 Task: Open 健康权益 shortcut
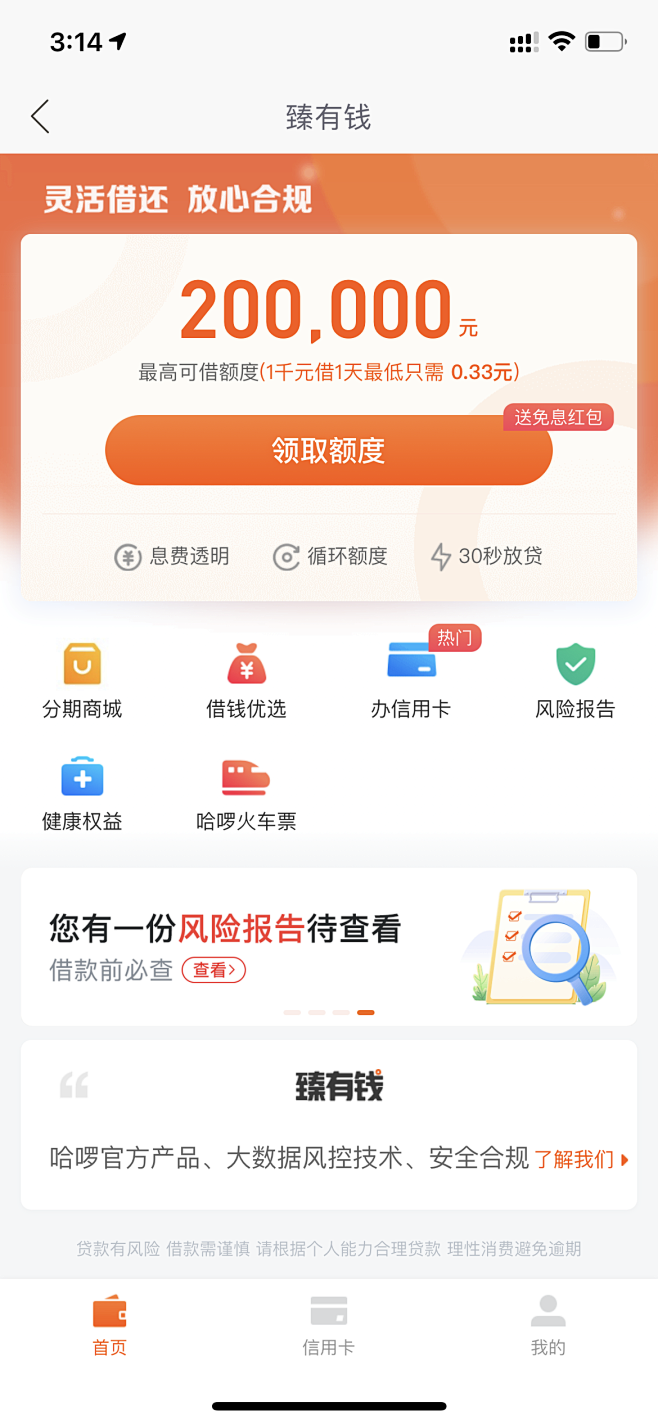point(82,794)
